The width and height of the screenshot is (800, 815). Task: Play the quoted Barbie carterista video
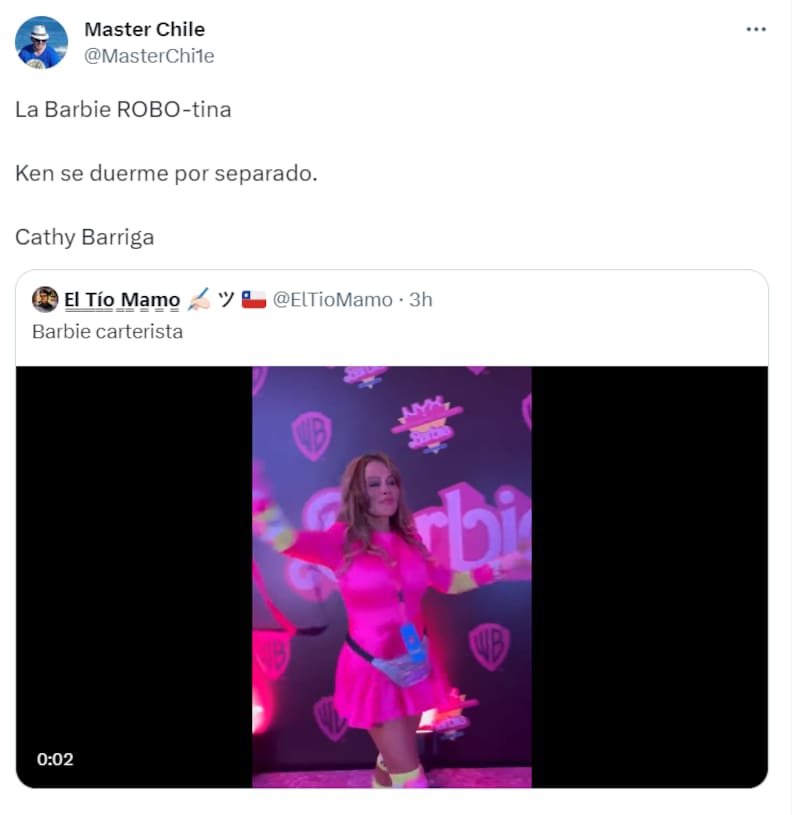click(391, 576)
